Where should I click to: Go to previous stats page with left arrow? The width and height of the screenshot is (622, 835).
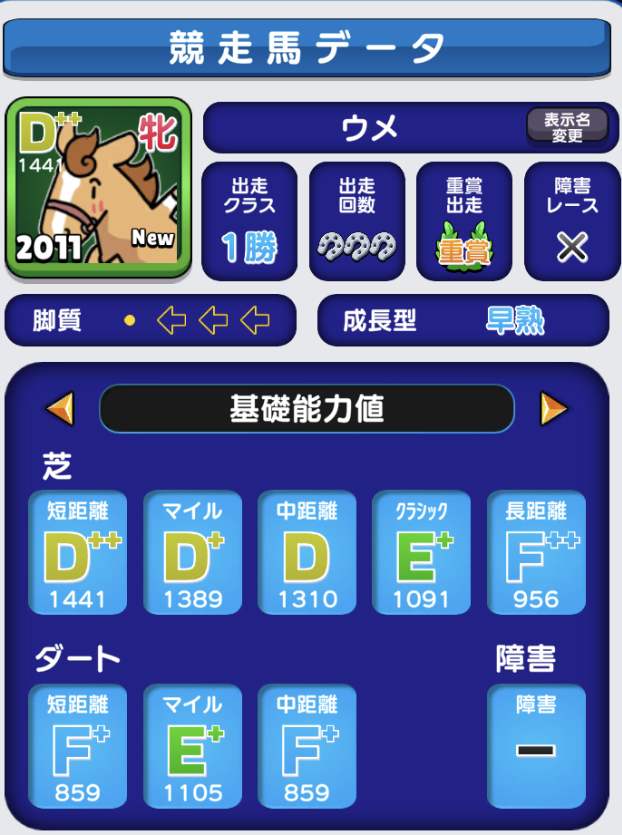click(60, 408)
